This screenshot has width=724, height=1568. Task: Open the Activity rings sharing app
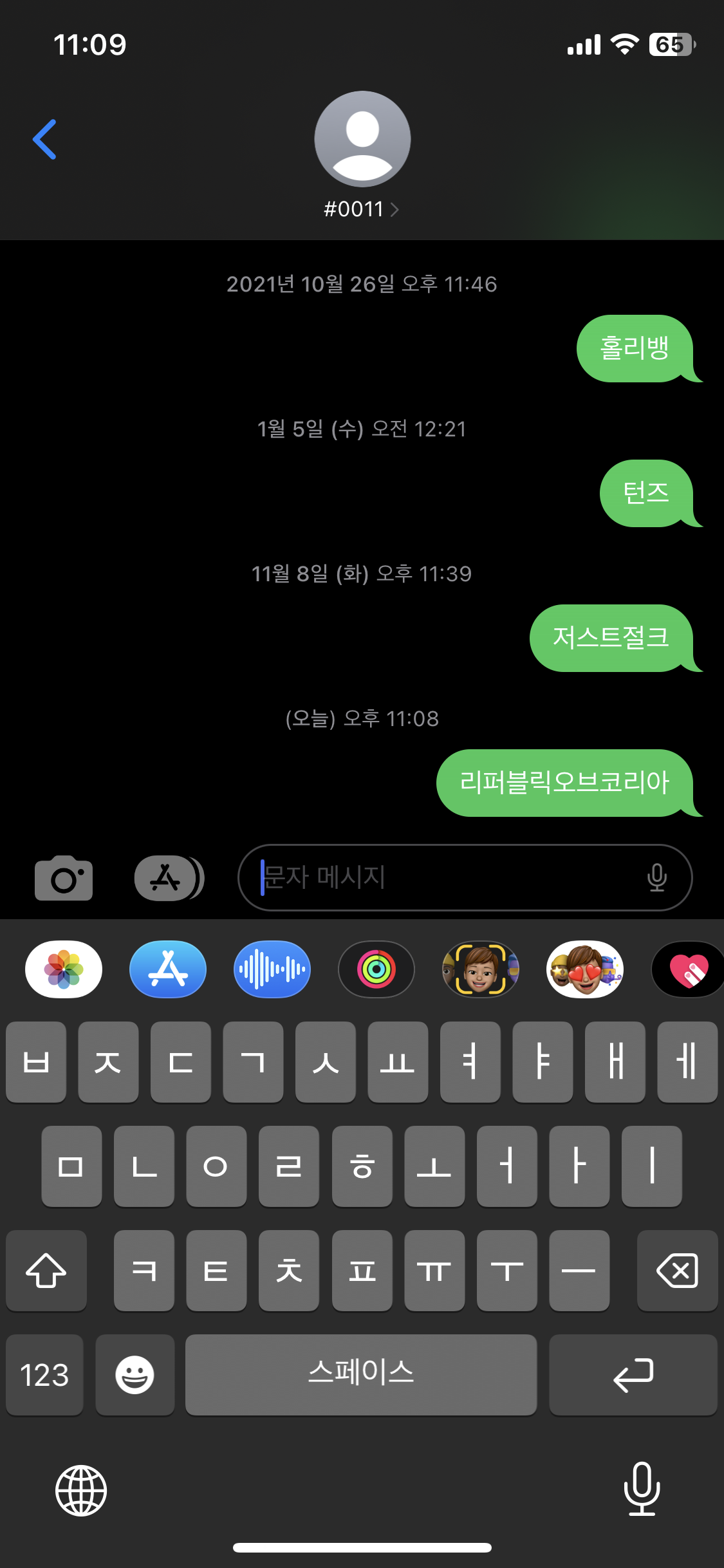click(376, 969)
